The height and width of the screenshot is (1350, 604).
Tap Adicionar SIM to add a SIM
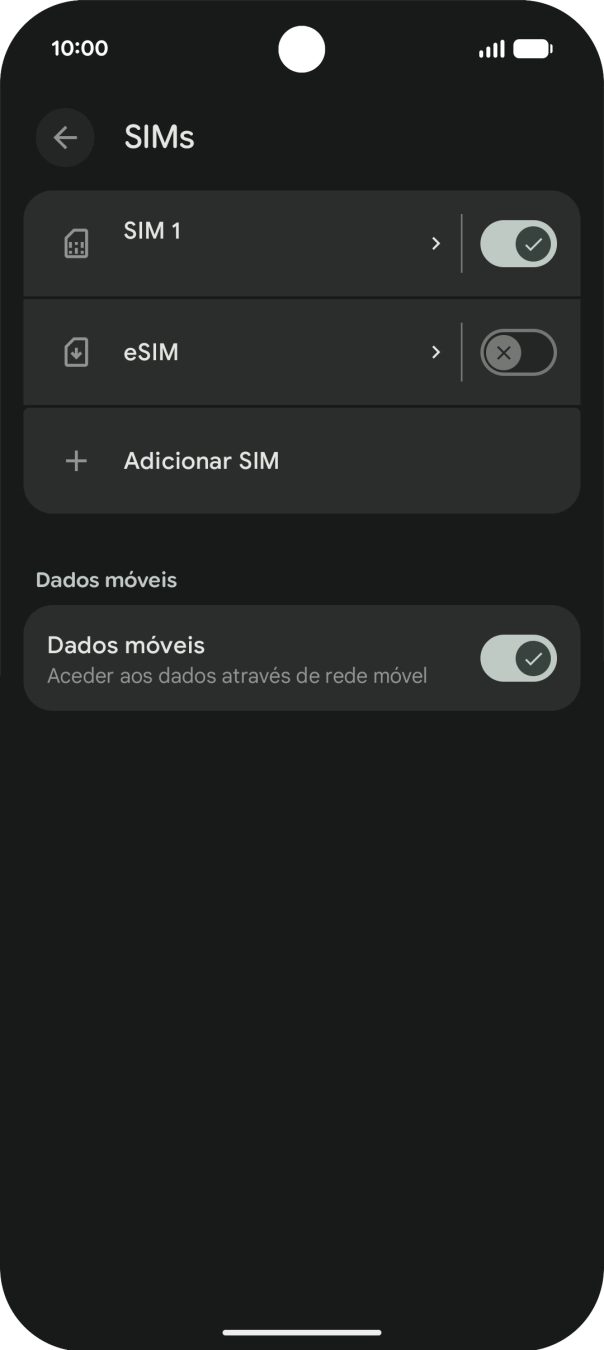[300, 461]
